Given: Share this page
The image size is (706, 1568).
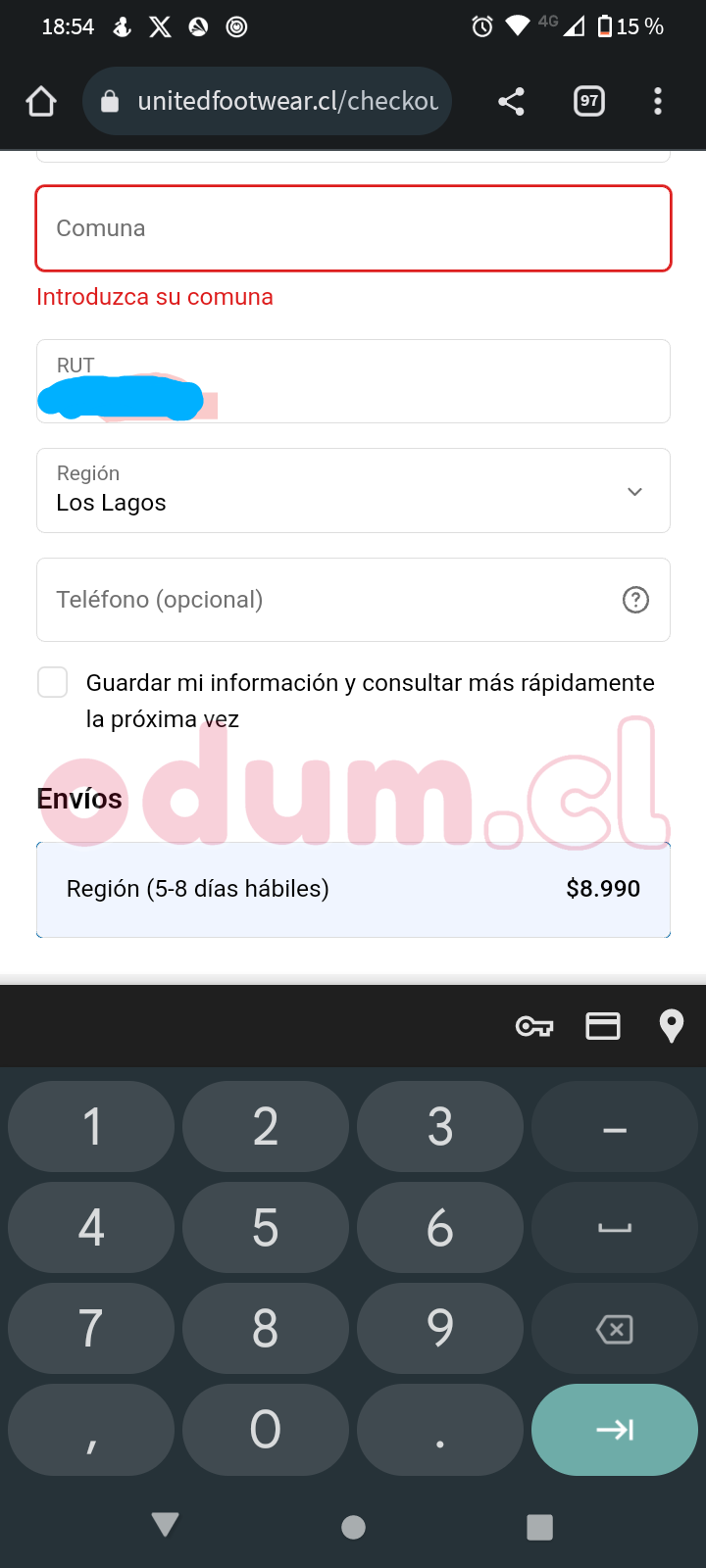Looking at the screenshot, I should tap(511, 102).
